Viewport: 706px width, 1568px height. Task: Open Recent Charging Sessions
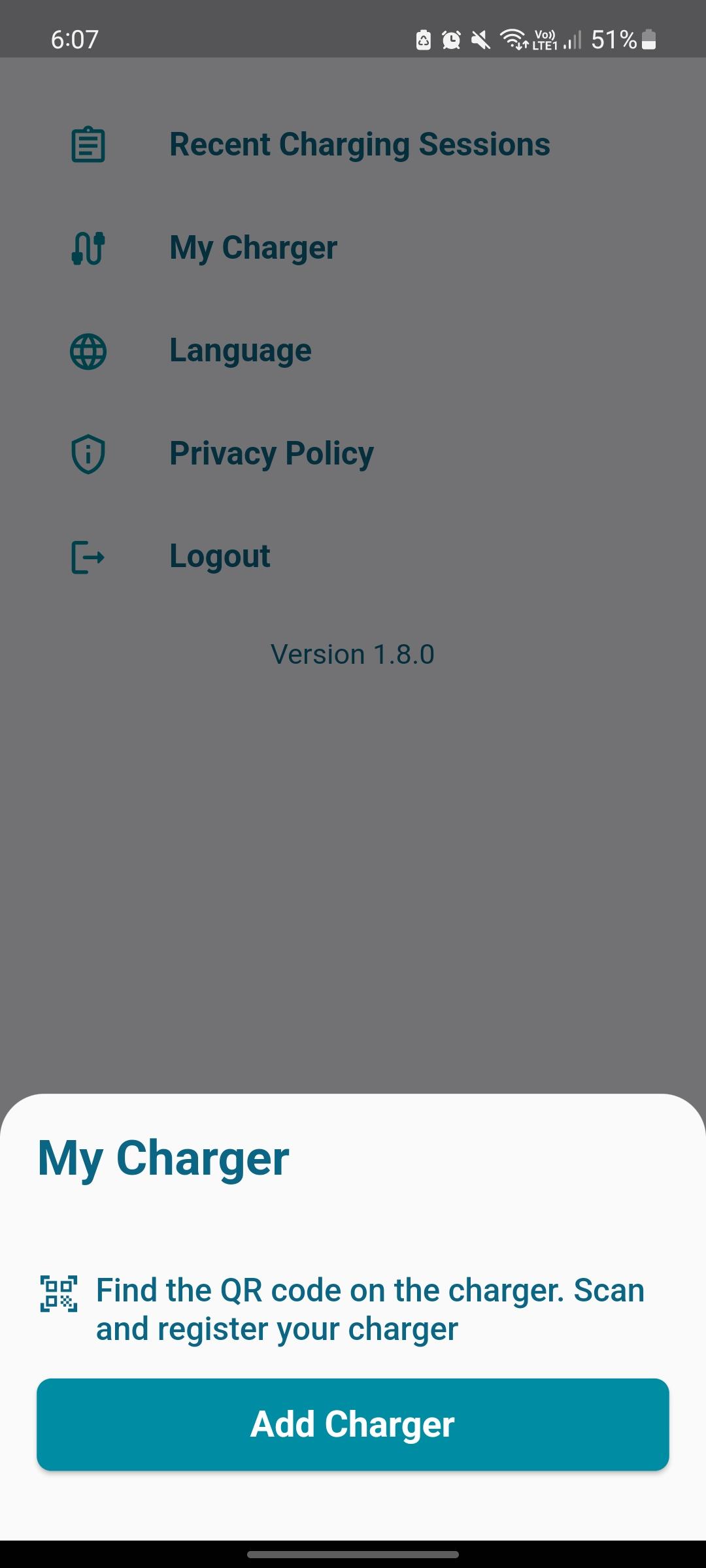pyautogui.click(x=353, y=144)
